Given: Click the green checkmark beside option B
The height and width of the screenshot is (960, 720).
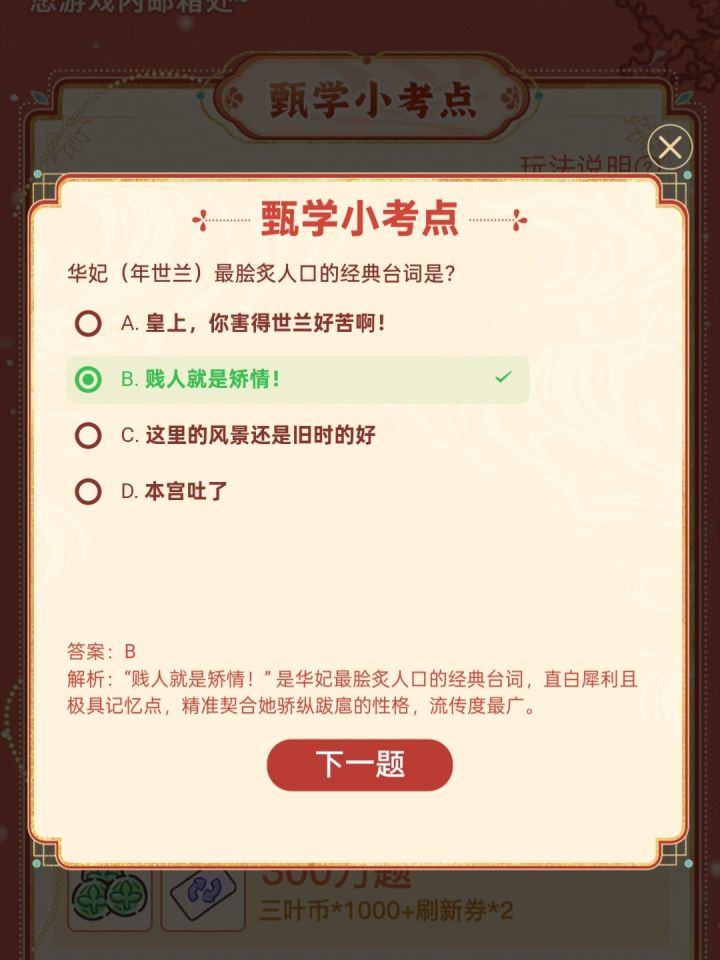Looking at the screenshot, I should point(501,379).
